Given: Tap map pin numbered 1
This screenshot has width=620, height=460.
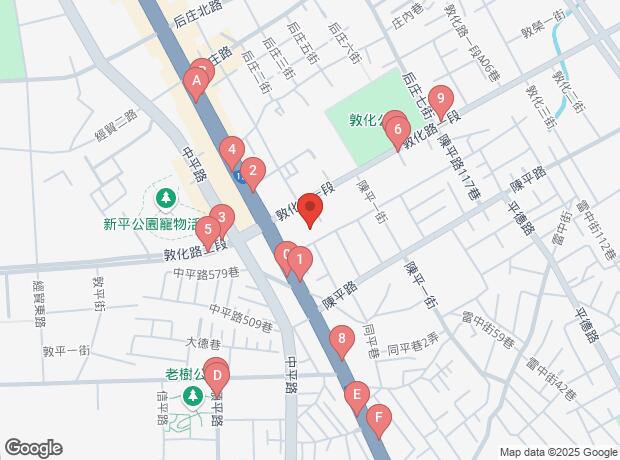Looking at the screenshot, I should coord(299,261).
